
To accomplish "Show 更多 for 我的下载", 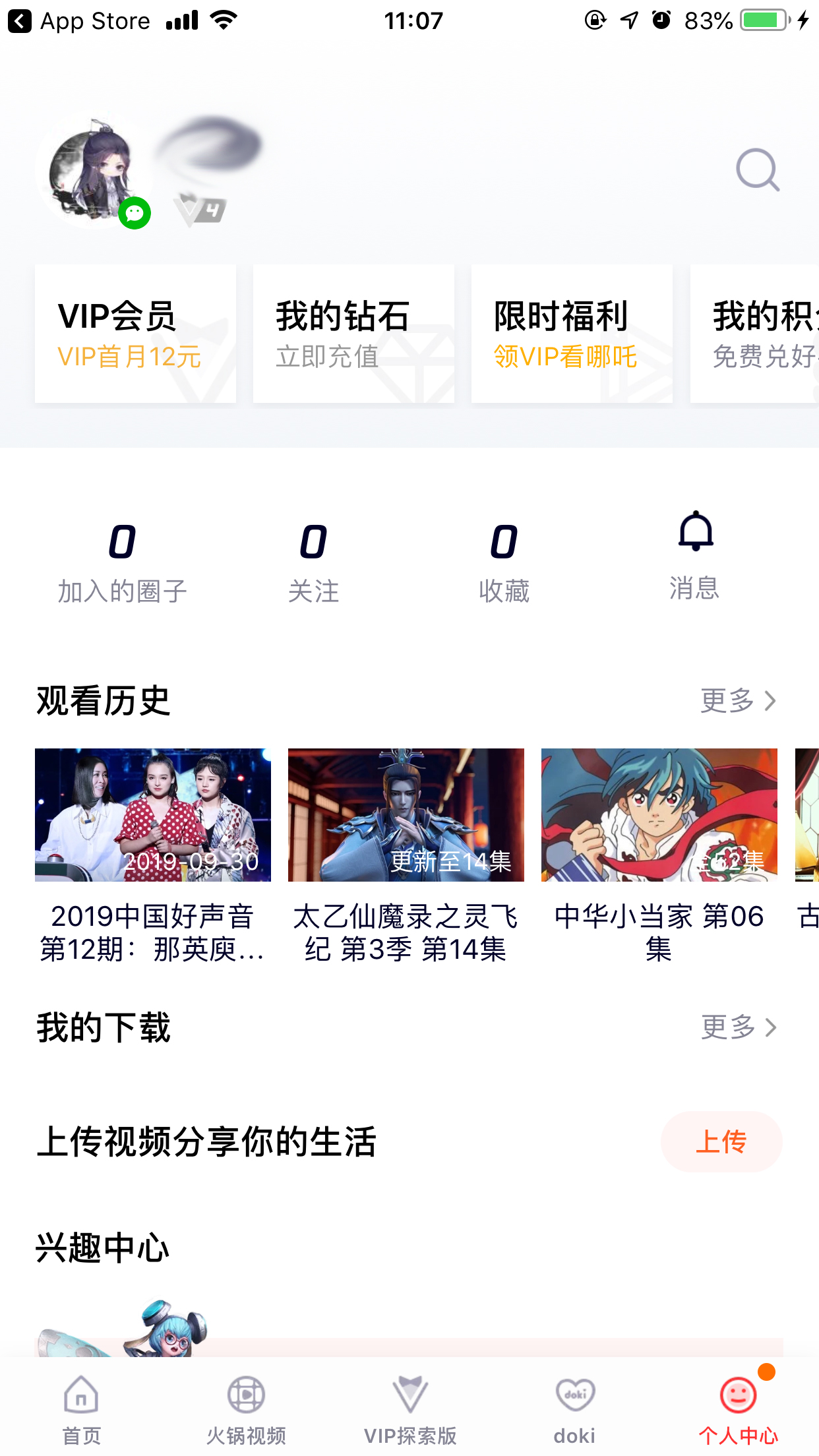I will [738, 1027].
